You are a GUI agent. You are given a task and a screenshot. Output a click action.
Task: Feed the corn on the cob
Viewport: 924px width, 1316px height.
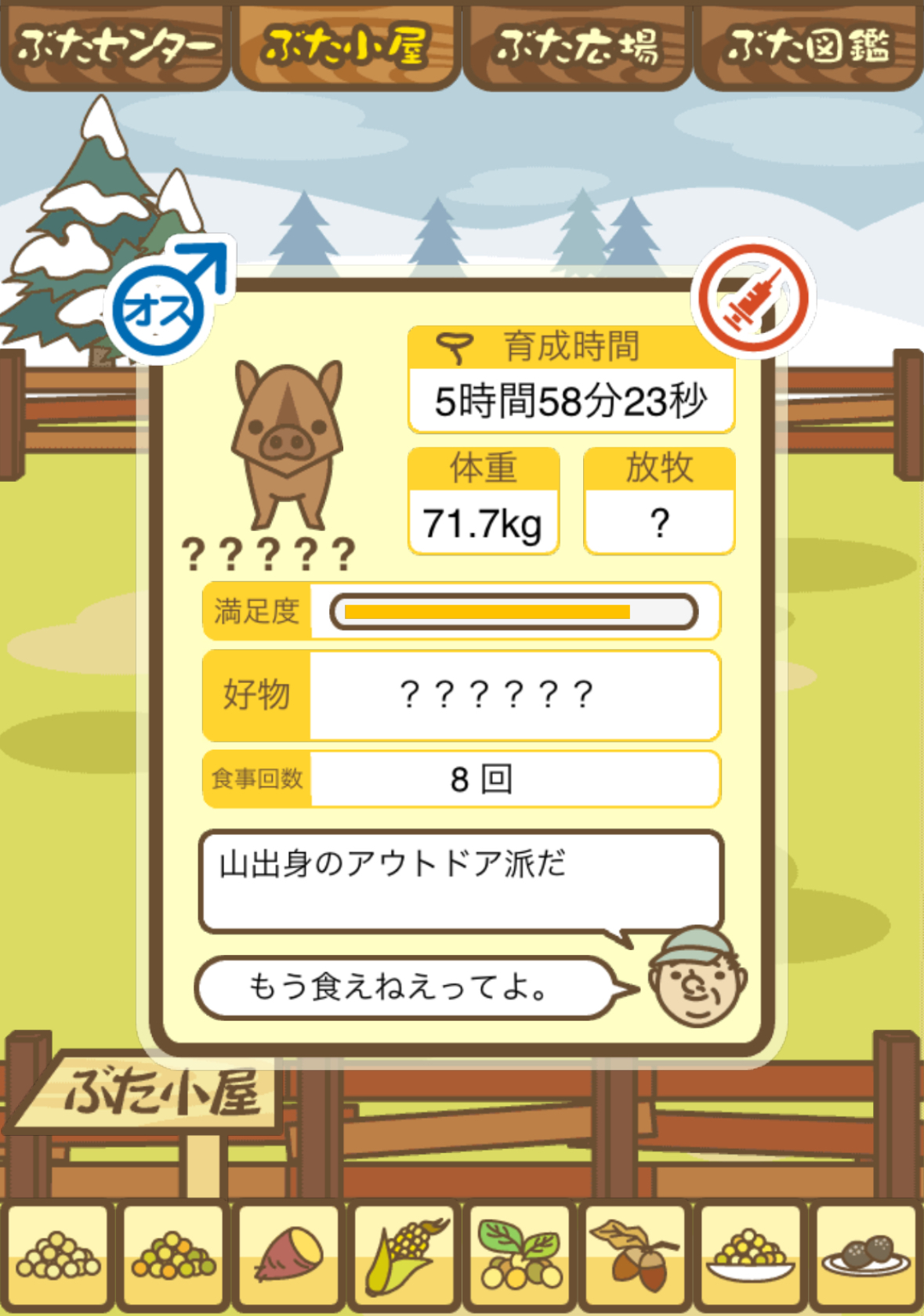click(x=405, y=1256)
